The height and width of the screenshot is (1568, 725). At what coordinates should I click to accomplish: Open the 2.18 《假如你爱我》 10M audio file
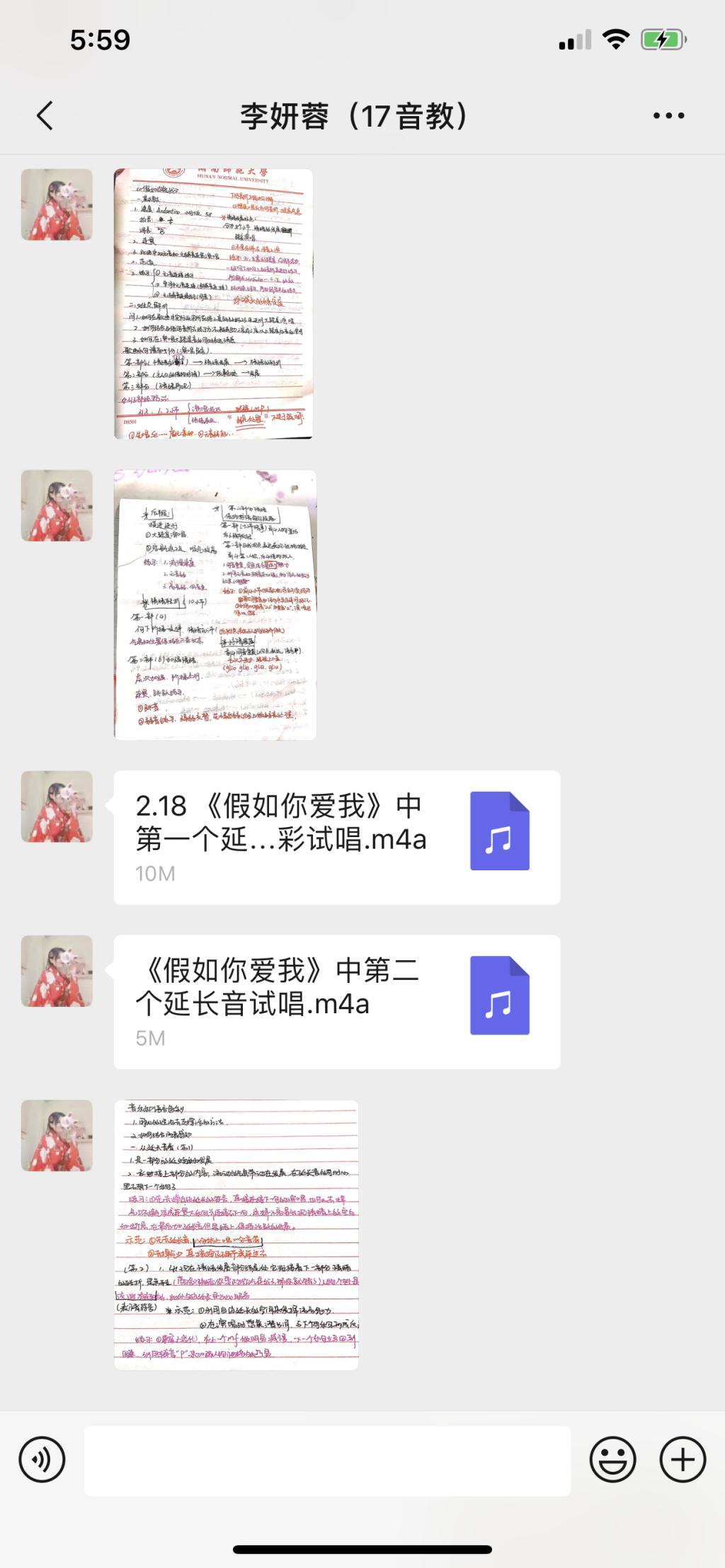coord(336,837)
